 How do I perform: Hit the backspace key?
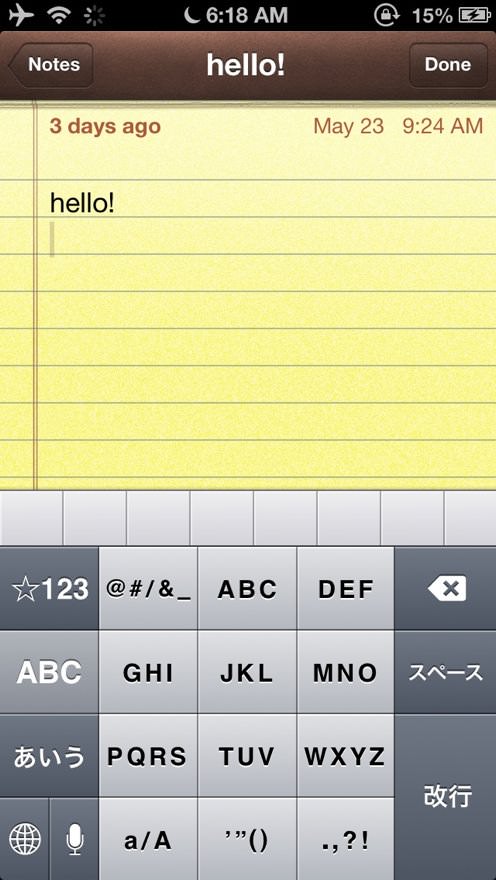point(446,589)
